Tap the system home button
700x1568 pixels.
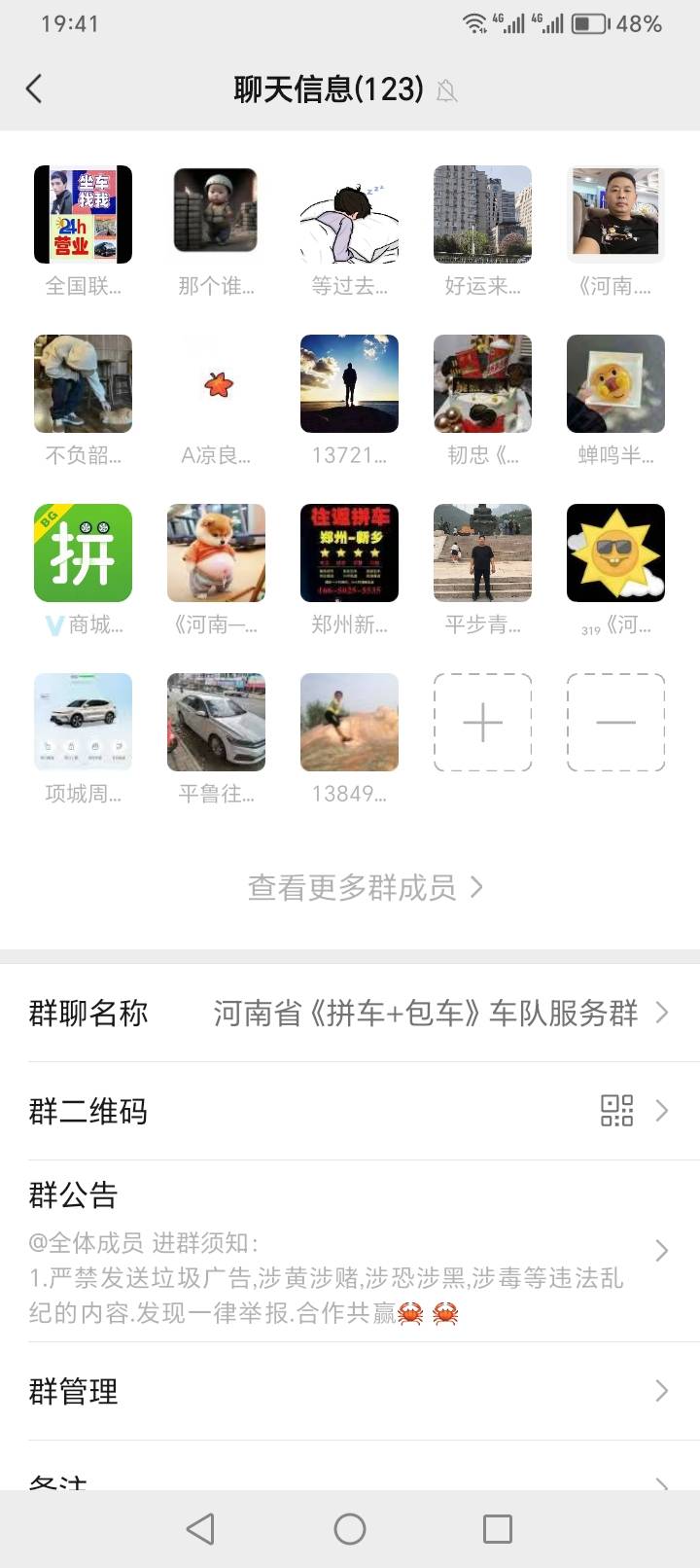(x=350, y=1529)
